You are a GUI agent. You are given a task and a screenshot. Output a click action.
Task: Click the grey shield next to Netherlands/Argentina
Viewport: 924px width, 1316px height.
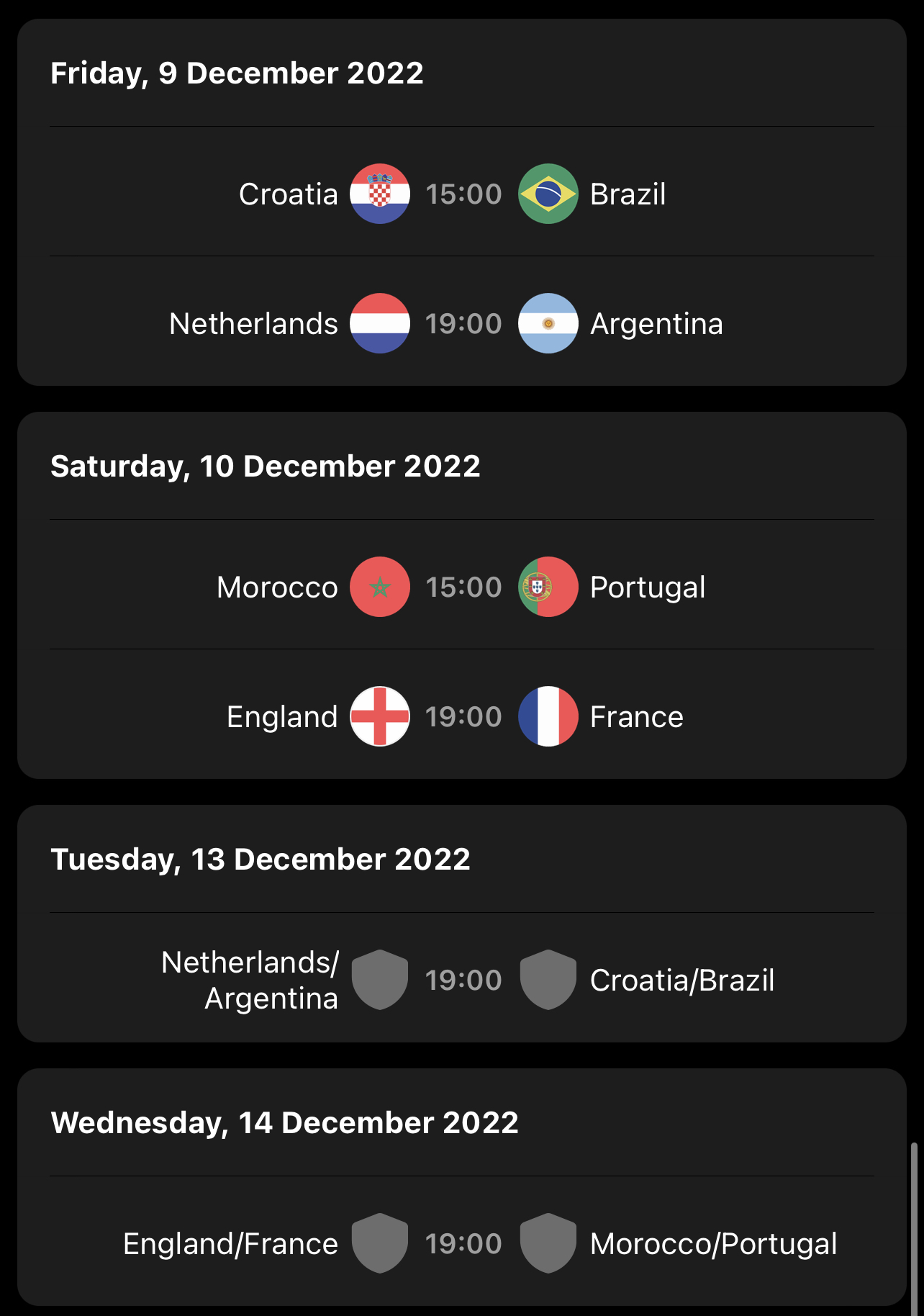tap(381, 979)
